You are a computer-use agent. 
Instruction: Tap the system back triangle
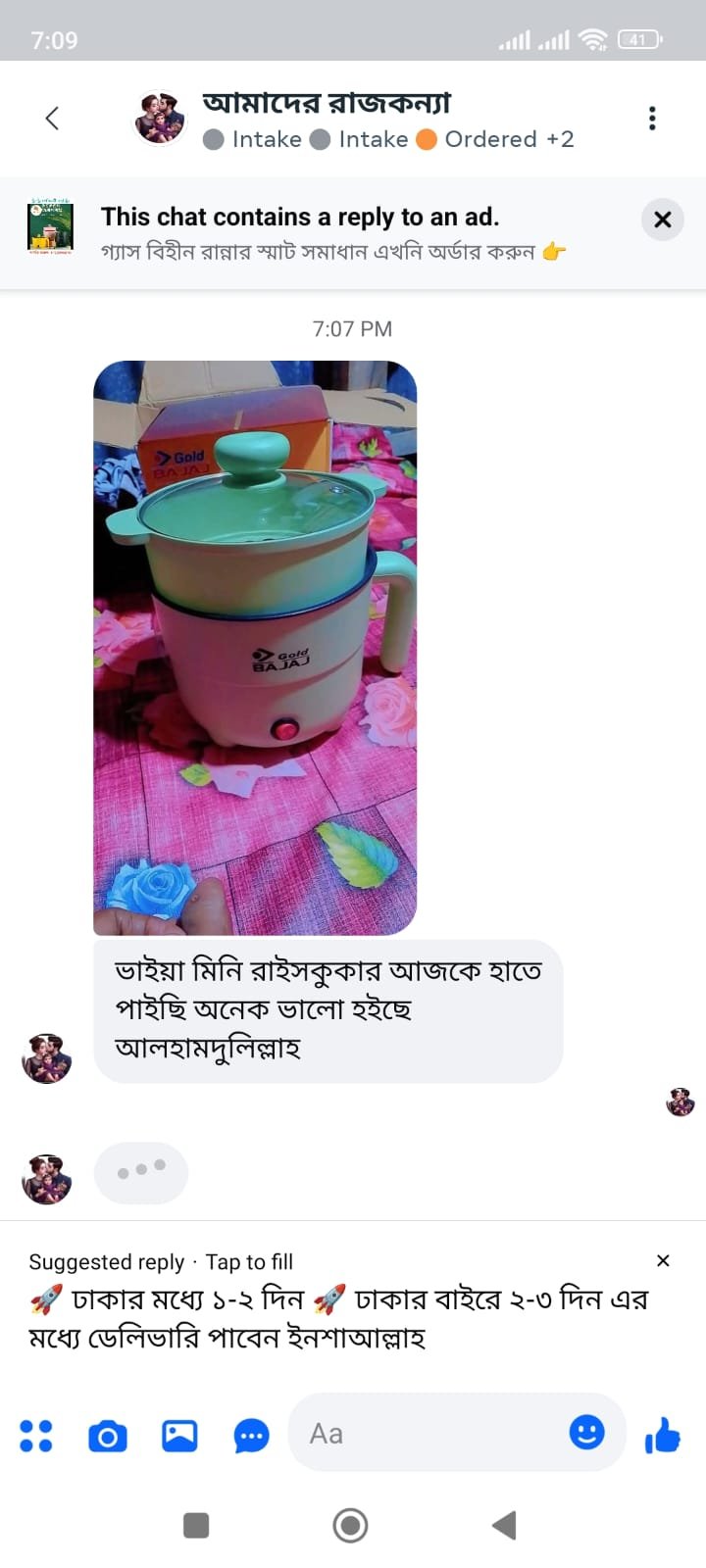[504, 1525]
